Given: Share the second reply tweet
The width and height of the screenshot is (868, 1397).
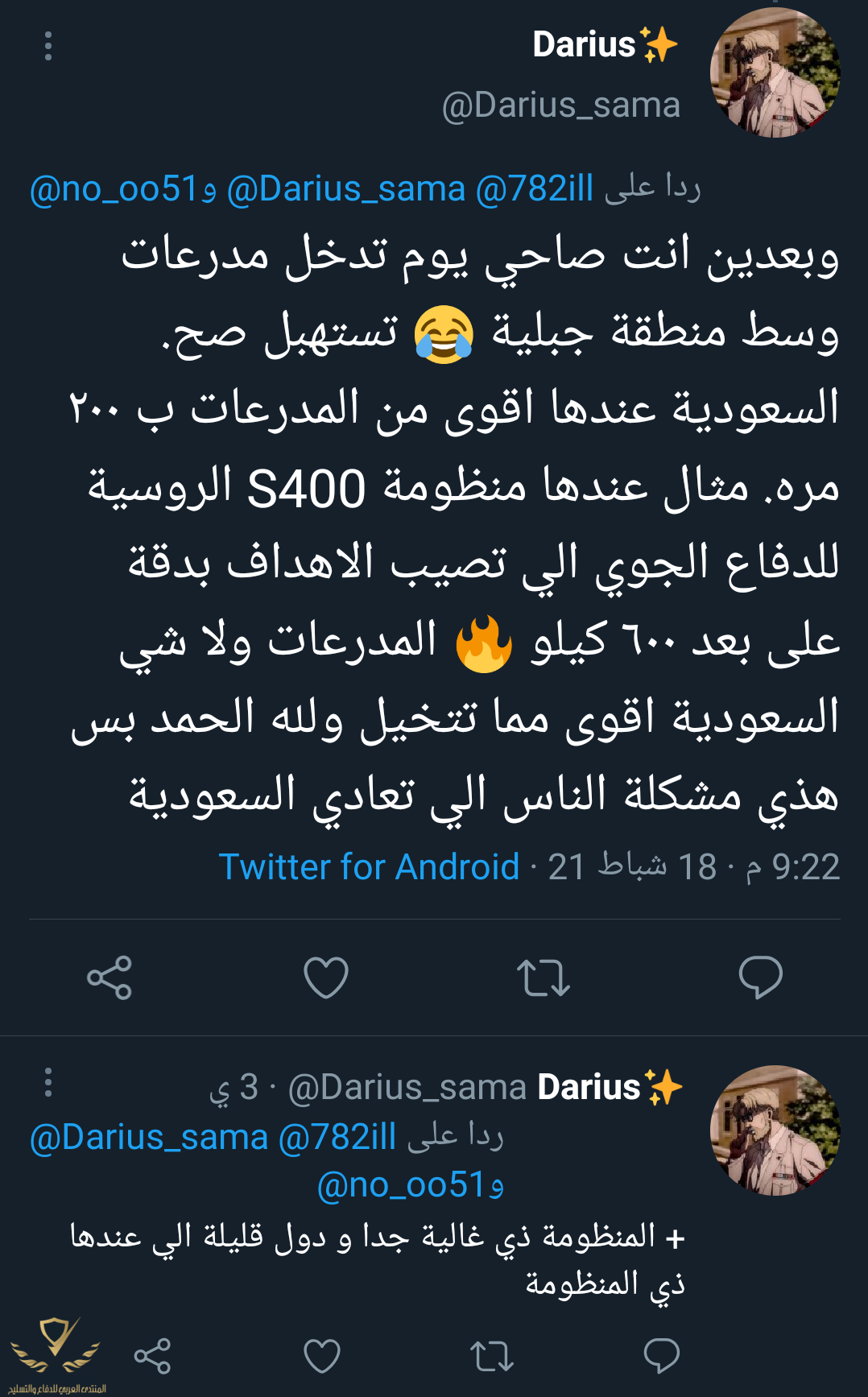Looking at the screenshot, I should click(x=152, y=1356).
